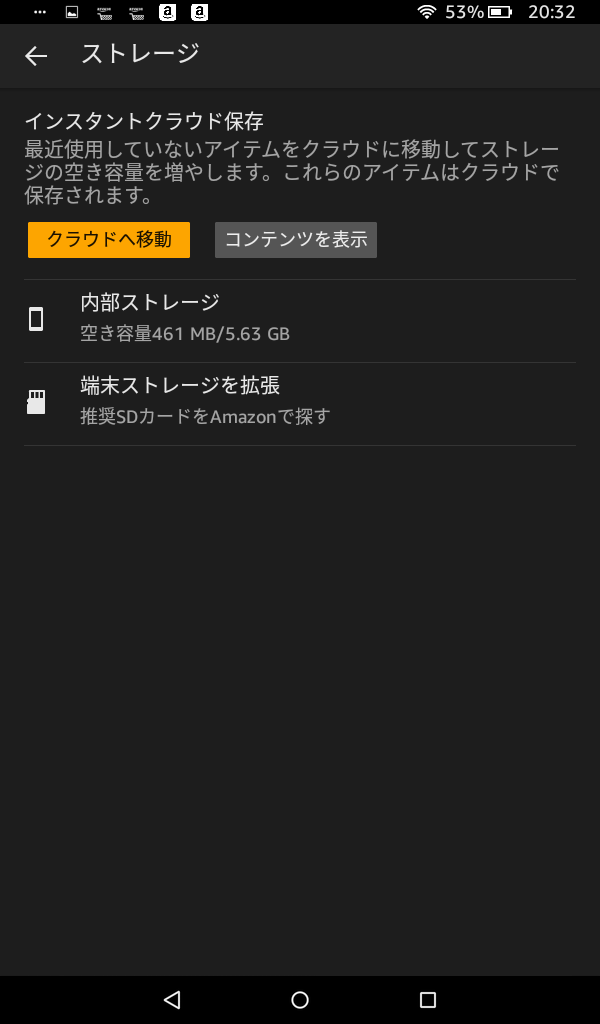The width and height of the screenshot is (600, 1024).
Task: Tap the クラウドへ移動 button
Action: pos(109,240)
